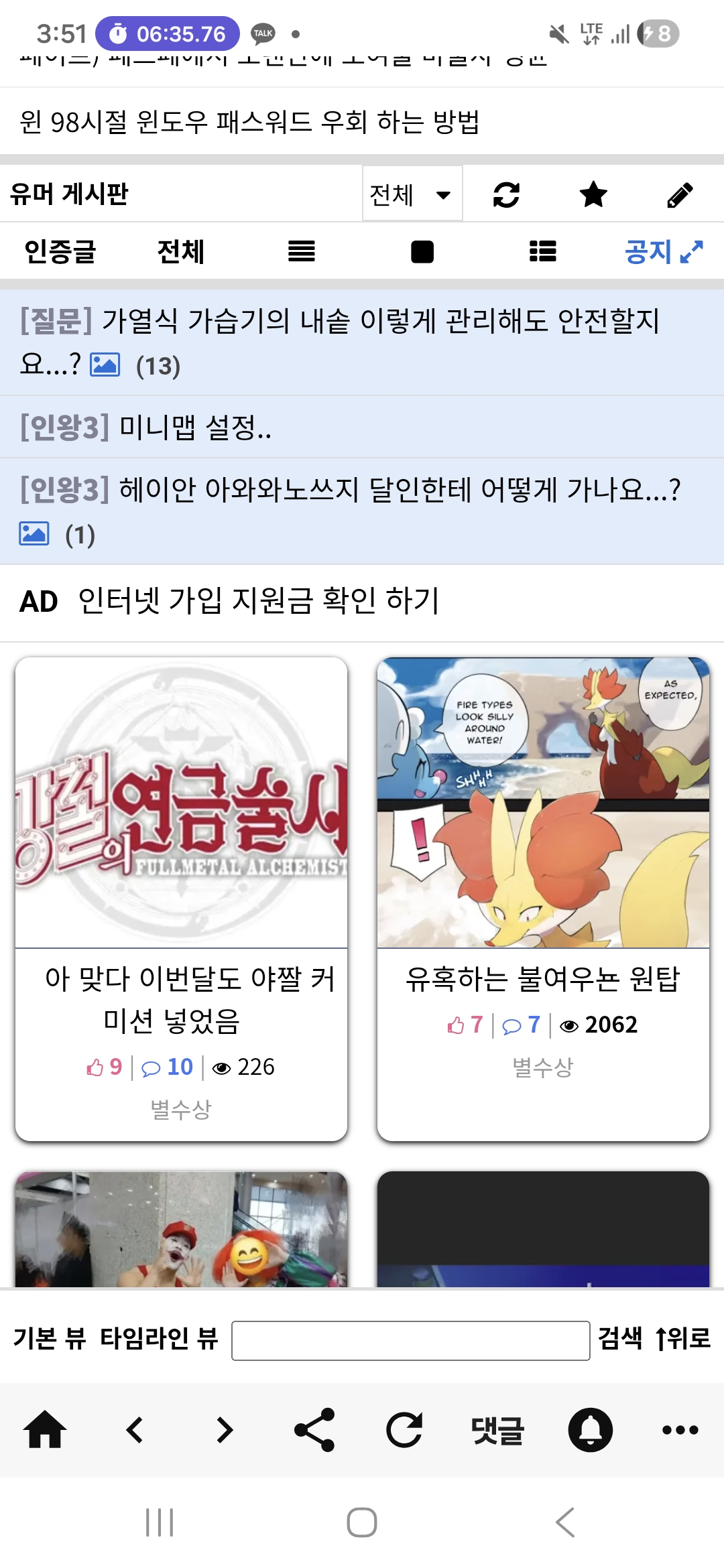Open the three-dot more menu

tap(680, 1429)
